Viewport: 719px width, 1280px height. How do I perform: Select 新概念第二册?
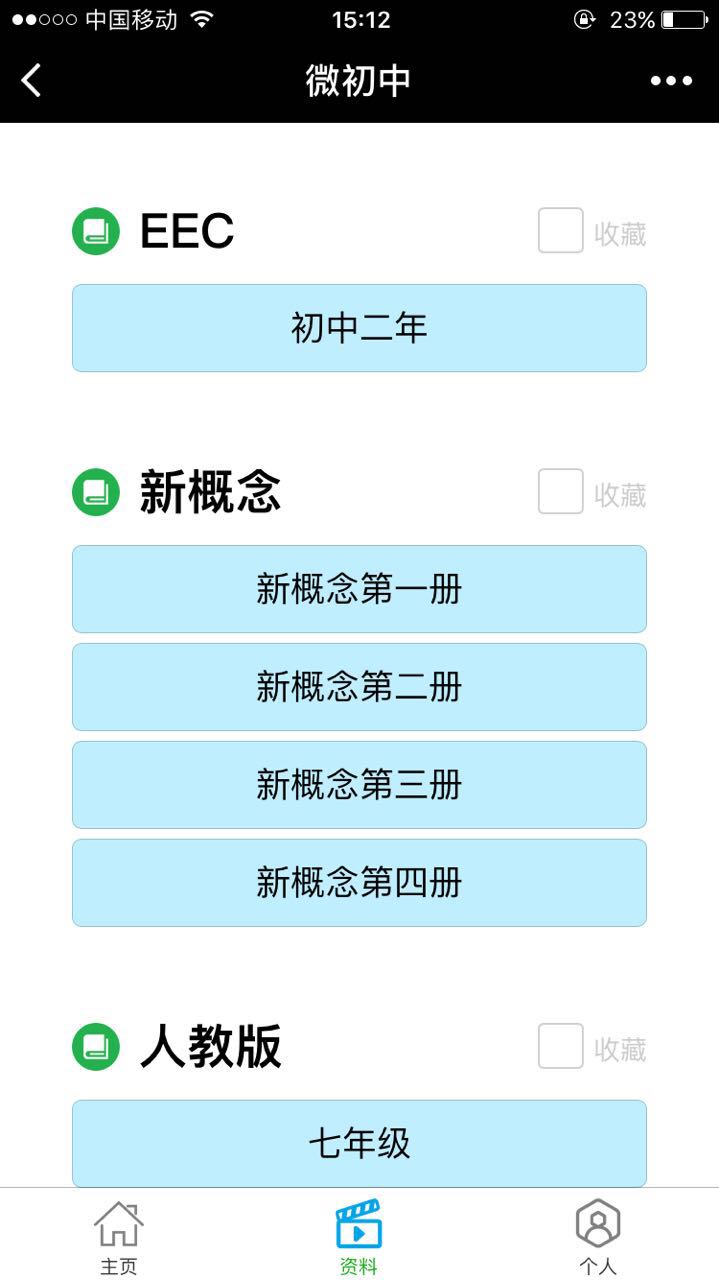[359, 687]
